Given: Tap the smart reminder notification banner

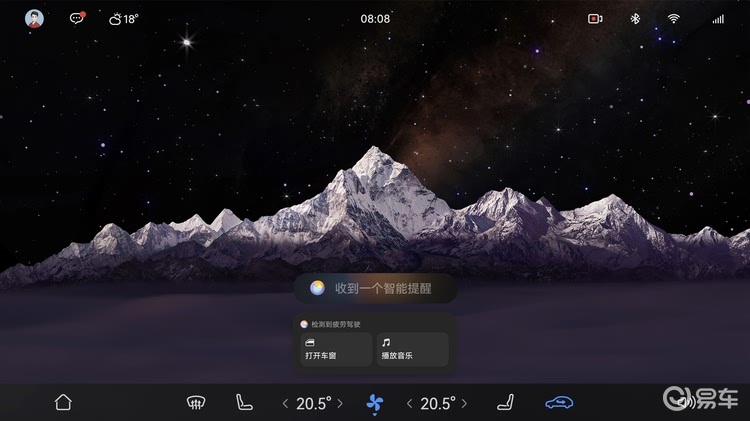Looking at the screenshot, I should (x=375, y=289).
